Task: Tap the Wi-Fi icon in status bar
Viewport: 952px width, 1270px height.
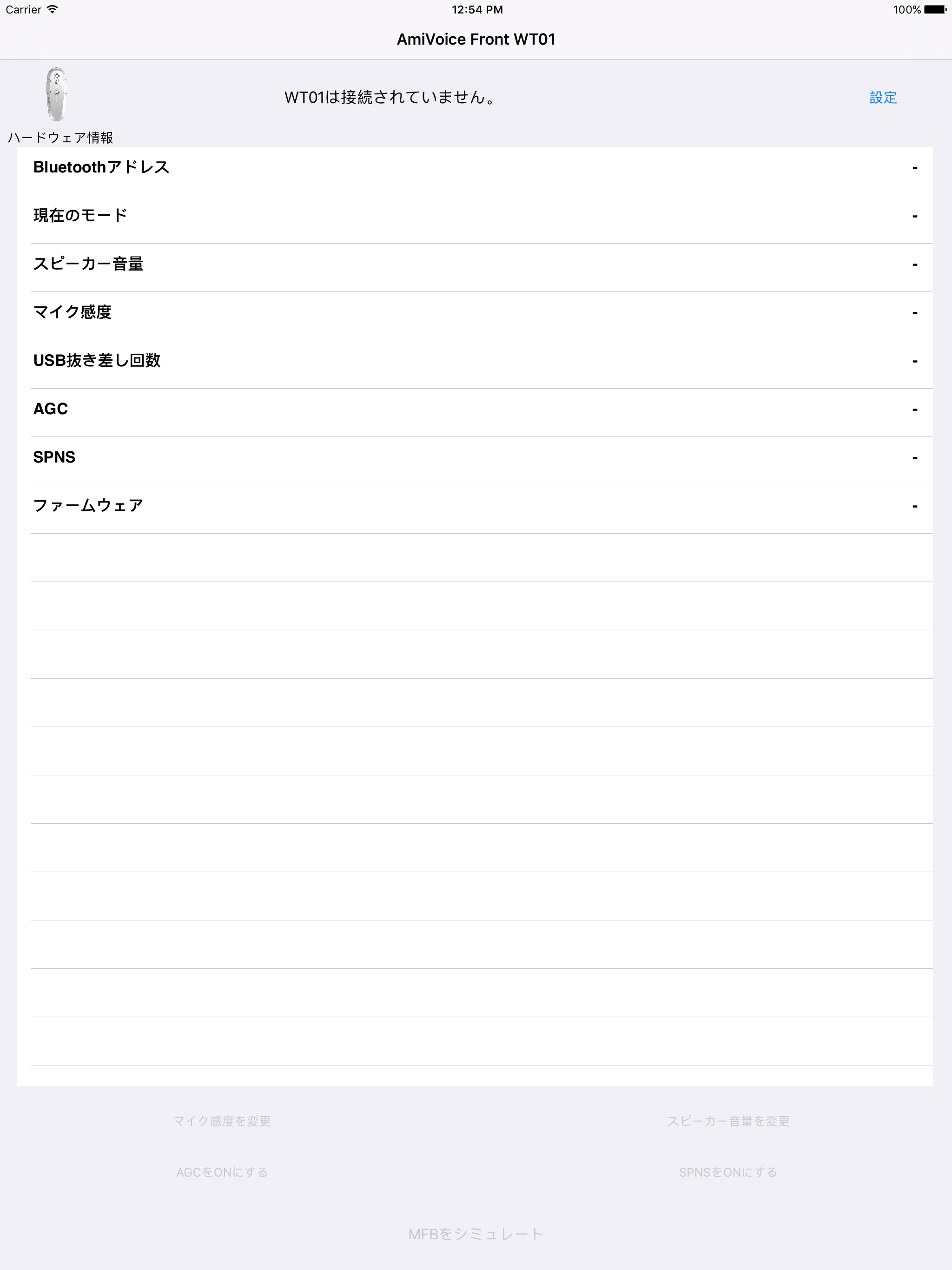Action: 53,9
